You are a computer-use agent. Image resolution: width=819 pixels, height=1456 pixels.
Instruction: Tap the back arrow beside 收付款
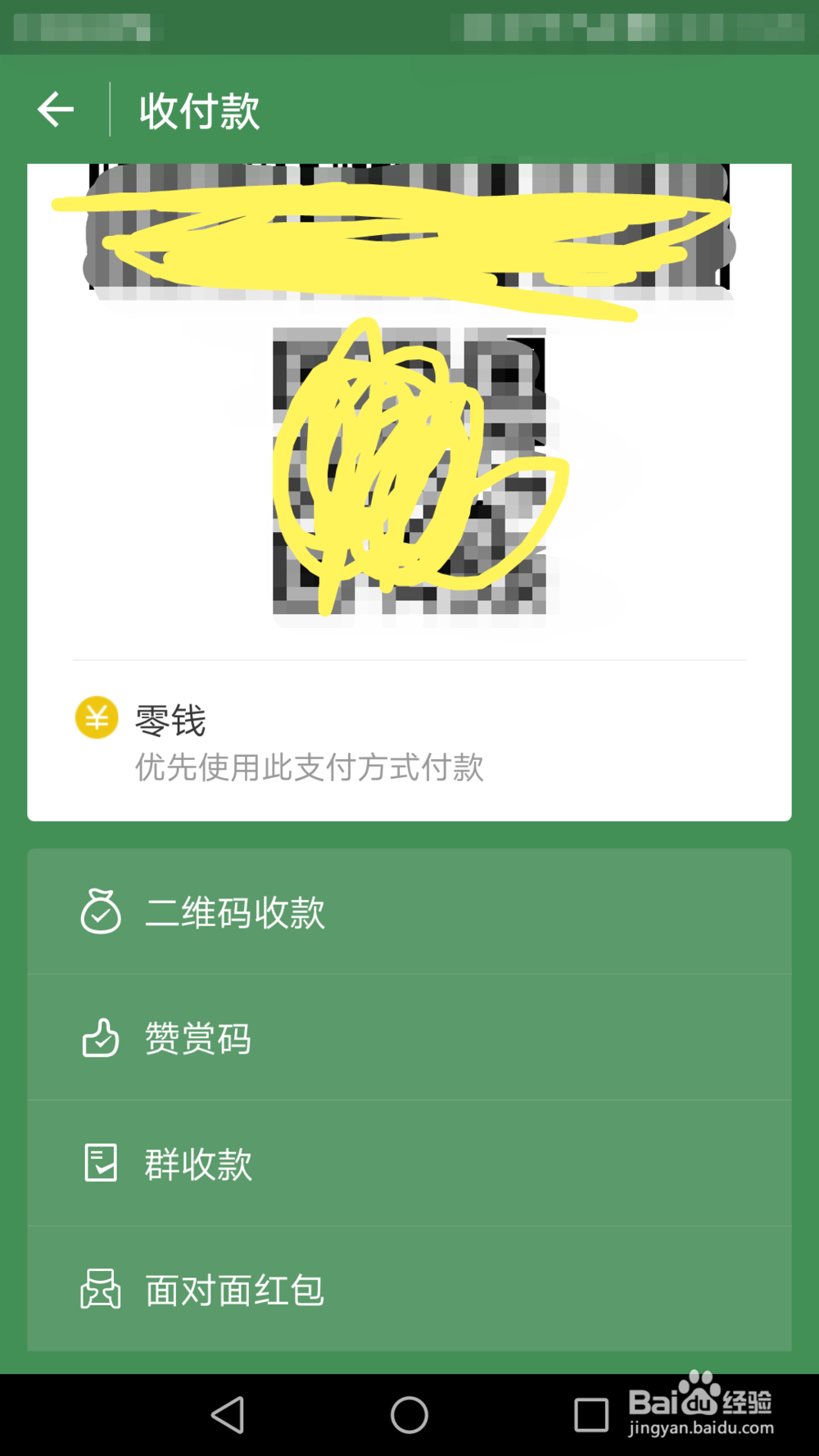click(x=55, y=109)
